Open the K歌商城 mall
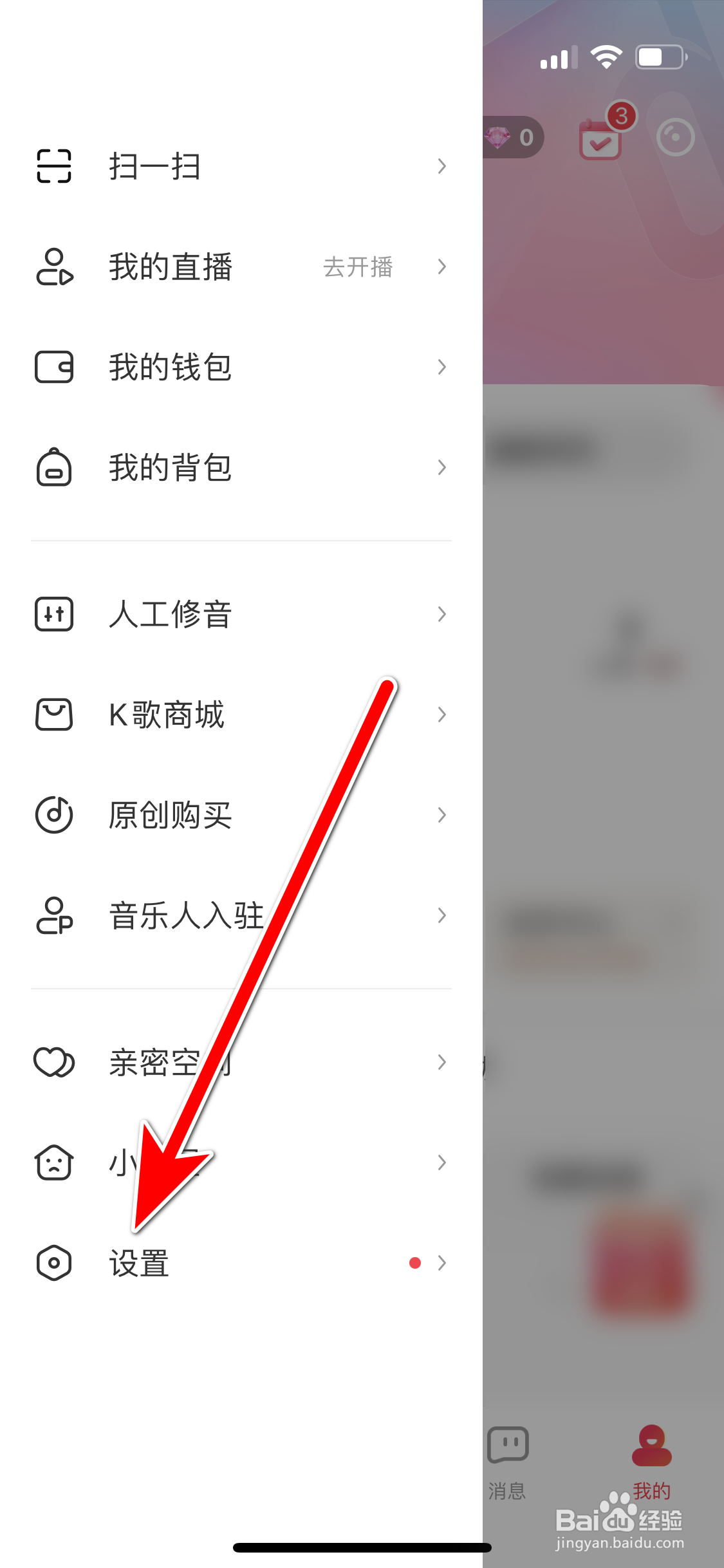This screenshot has height=1568, width=724. [x=165, y=713]
